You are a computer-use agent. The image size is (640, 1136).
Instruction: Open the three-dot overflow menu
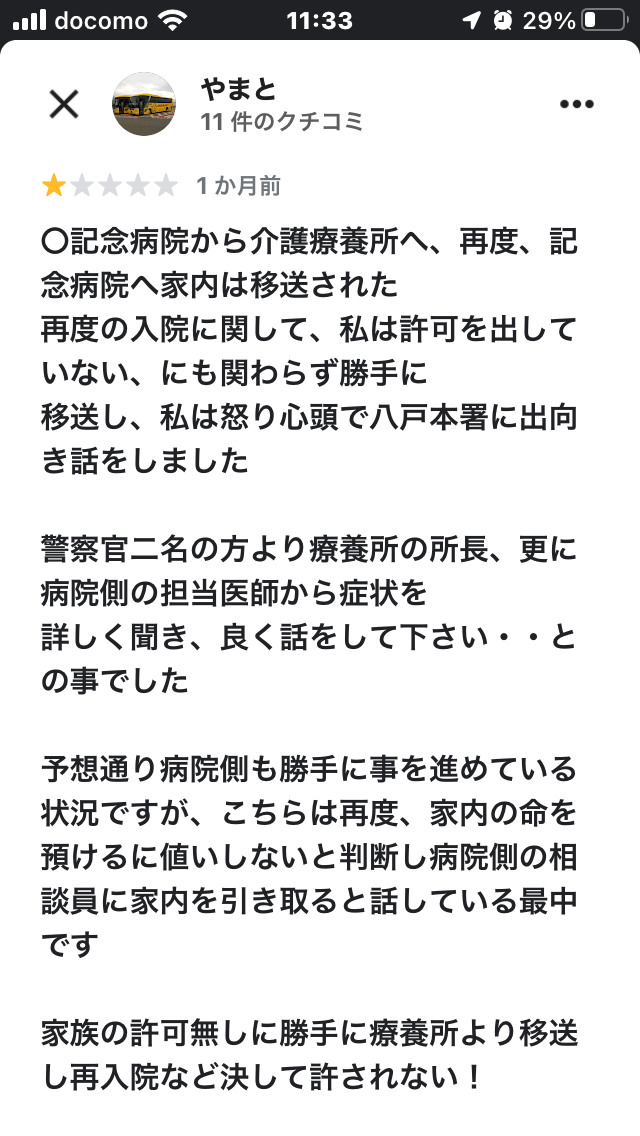pyautogui.click(x=577, y=104)
